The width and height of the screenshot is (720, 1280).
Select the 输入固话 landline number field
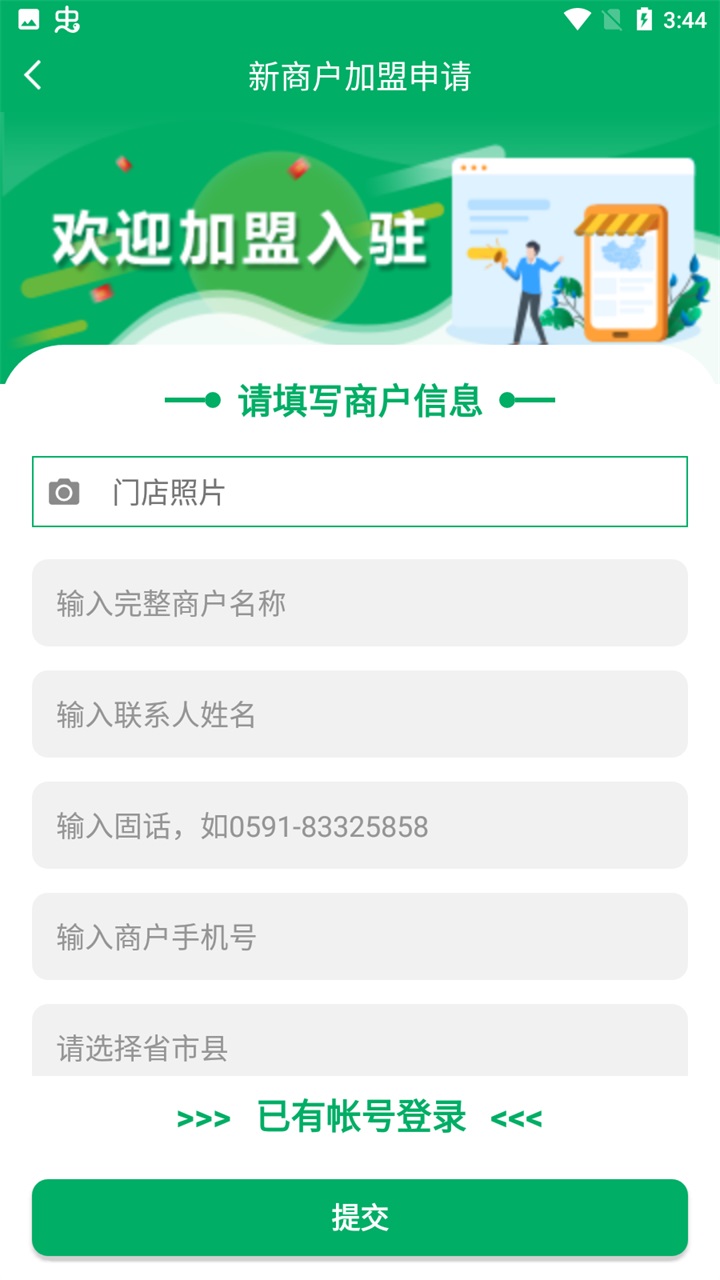click(x=360, y=826)
